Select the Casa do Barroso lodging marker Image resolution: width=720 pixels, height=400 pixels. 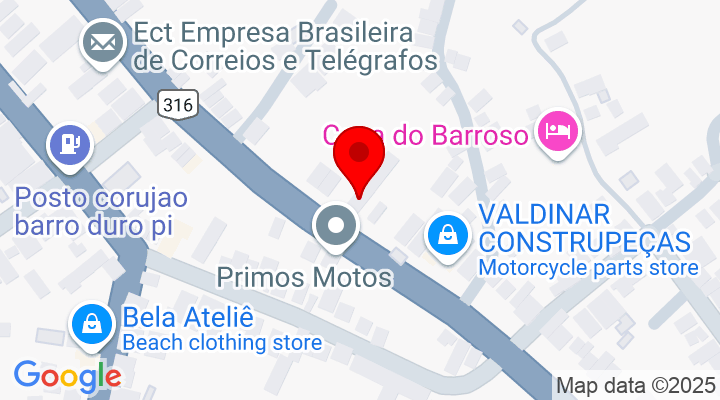tap(558, 131)
